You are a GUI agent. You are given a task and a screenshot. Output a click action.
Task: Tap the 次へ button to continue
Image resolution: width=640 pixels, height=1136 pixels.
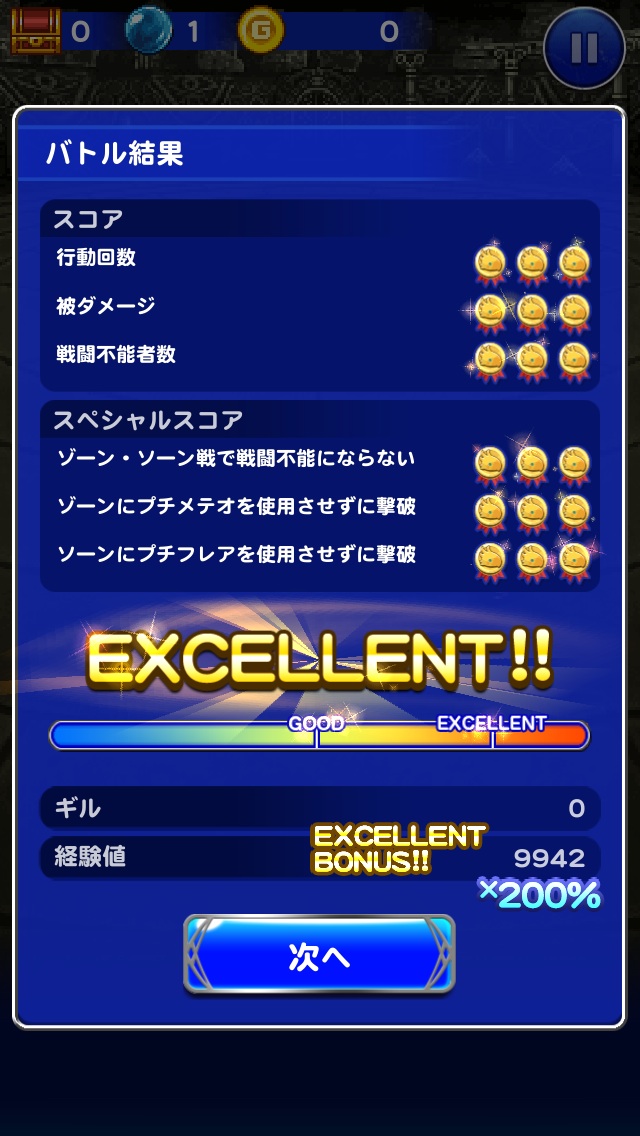(319, 955)
